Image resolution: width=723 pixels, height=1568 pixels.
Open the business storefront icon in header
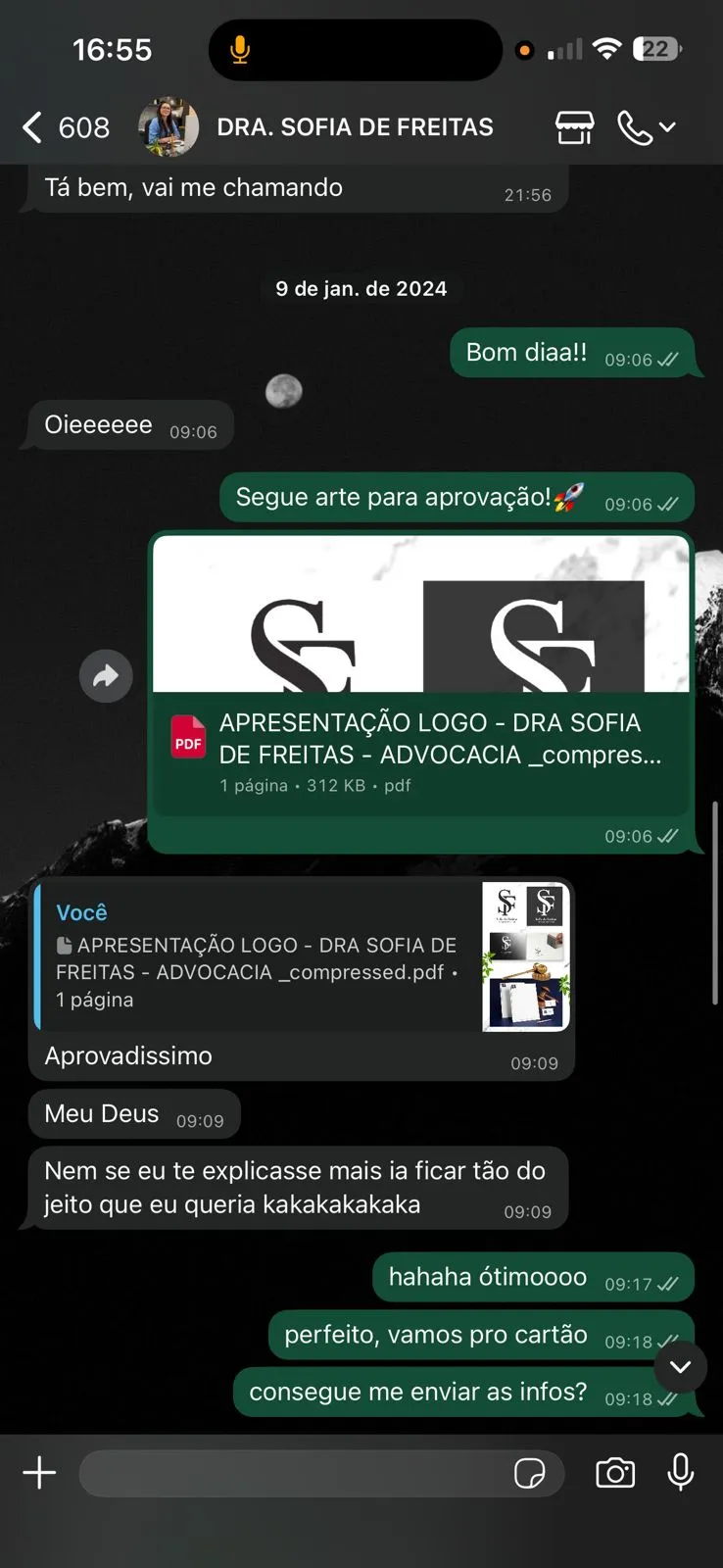574,127
